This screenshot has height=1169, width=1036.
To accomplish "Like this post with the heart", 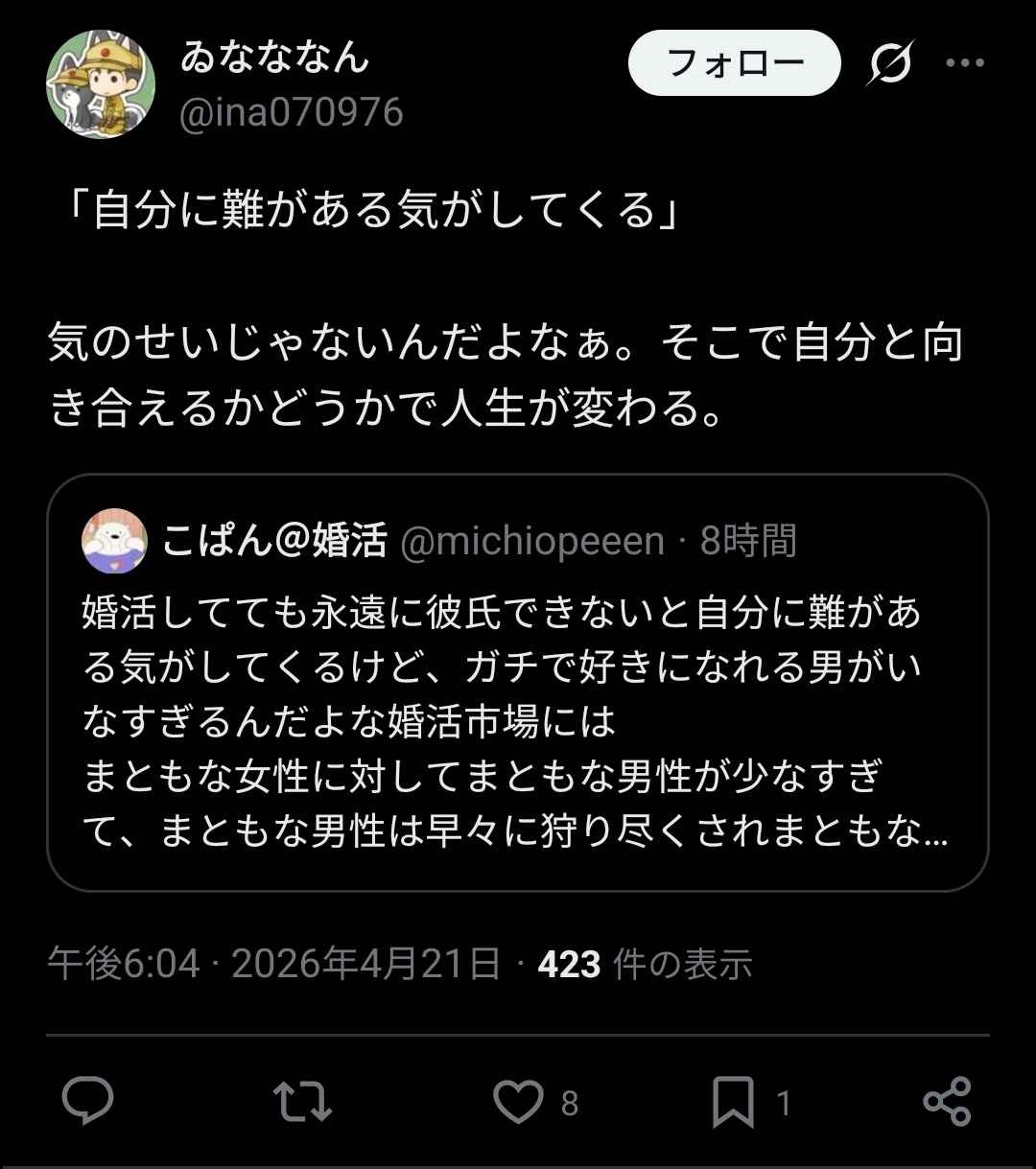I will coord(519,1102).
